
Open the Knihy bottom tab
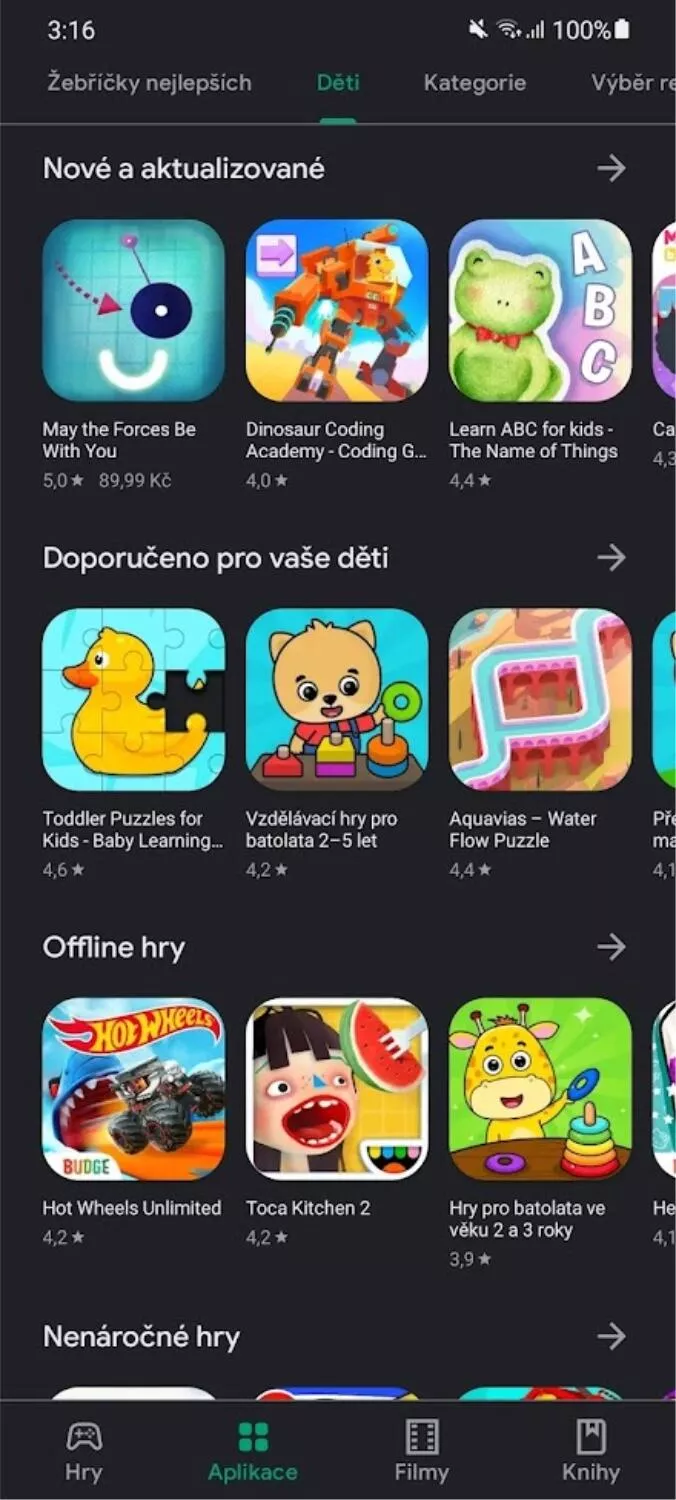[591, 1451]
